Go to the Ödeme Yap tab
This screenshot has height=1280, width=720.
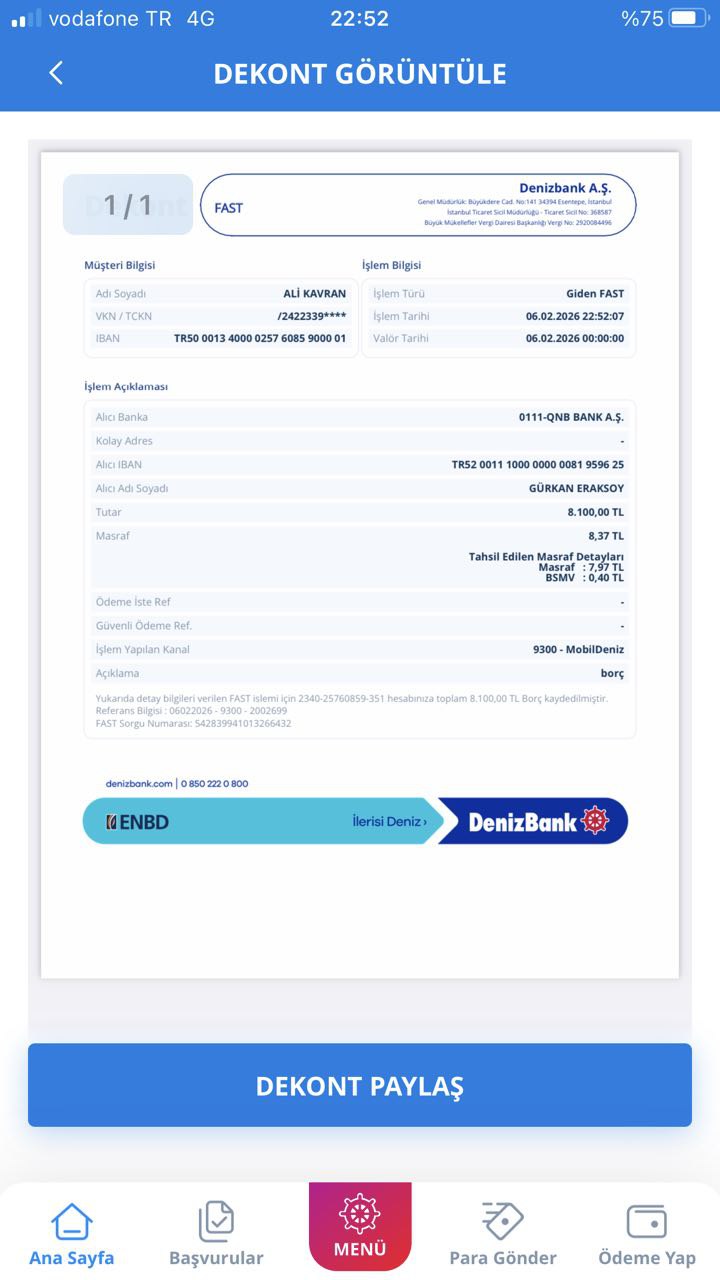tap(647, 1234)
